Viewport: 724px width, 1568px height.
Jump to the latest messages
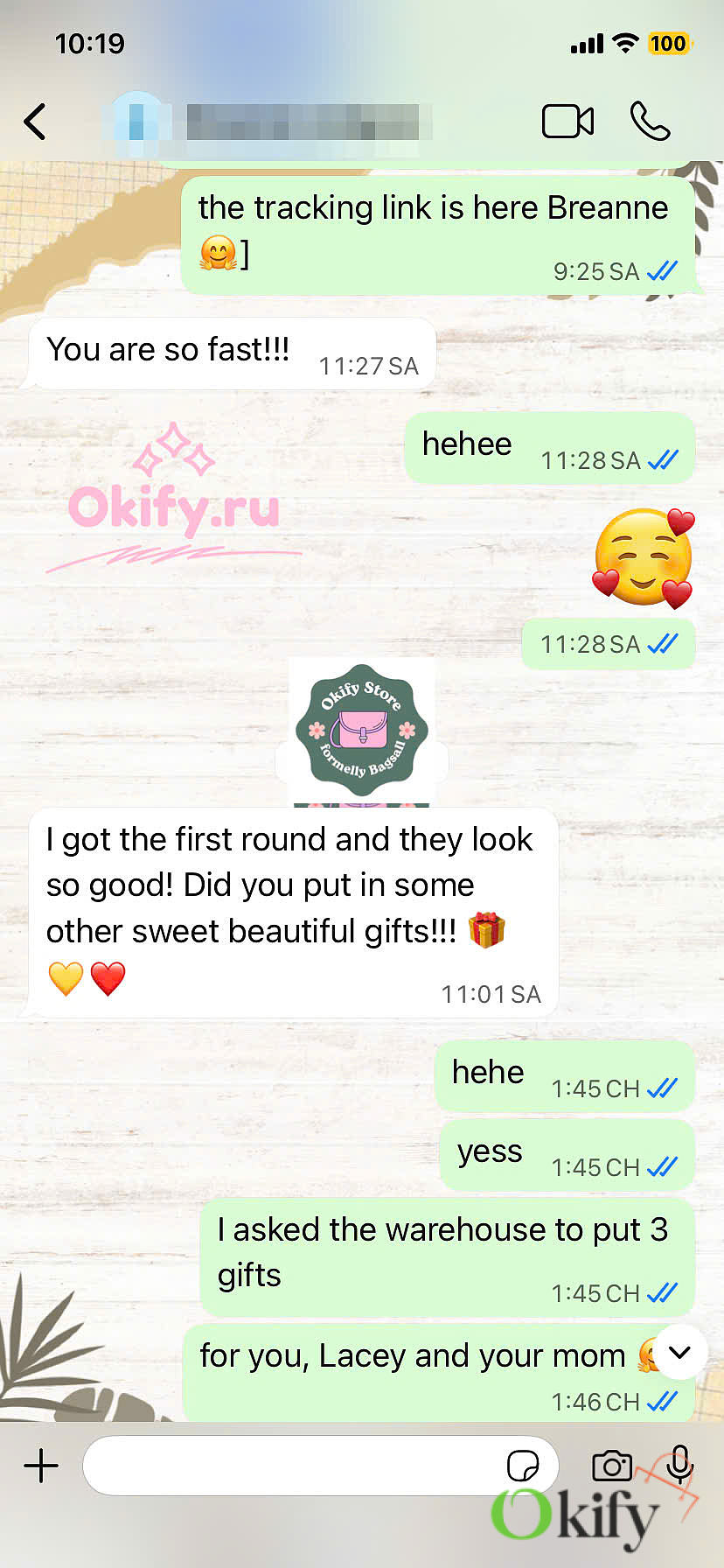point(679,1352)
